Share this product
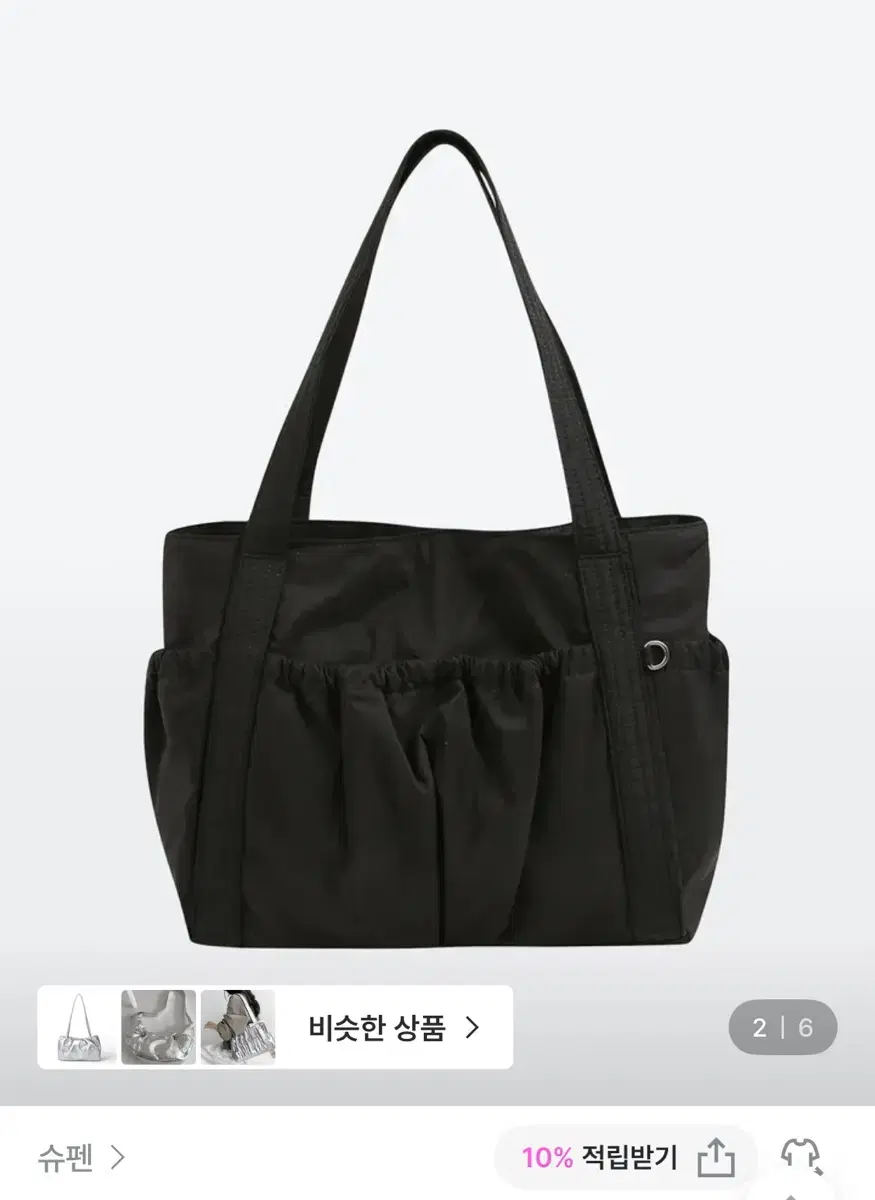The width and height of the screenshot is (875, 1200). pos(716,1158)
